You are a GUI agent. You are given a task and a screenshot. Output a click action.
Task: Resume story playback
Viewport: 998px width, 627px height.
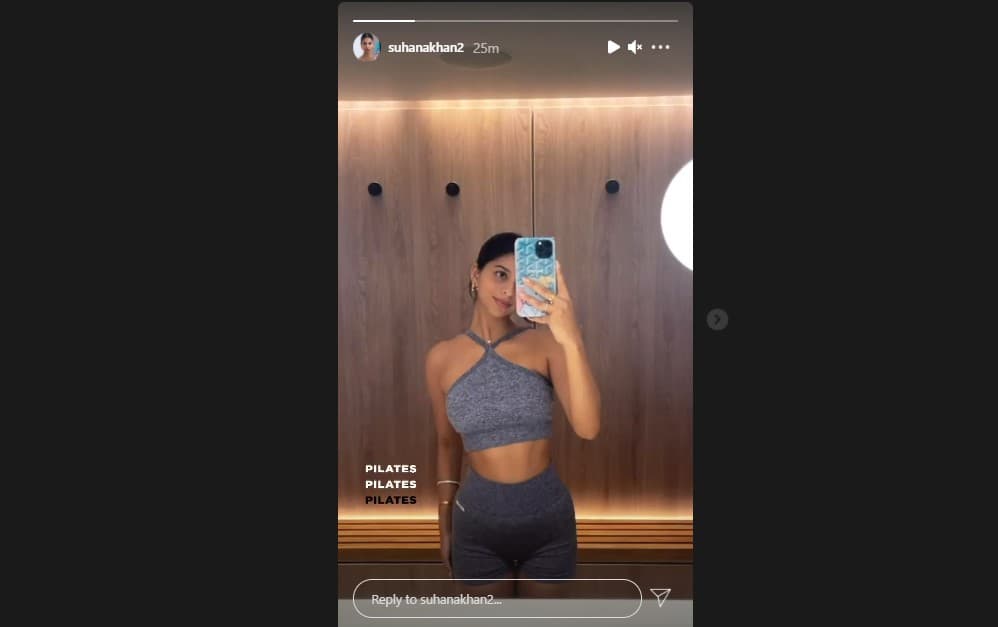click(x=613, y=47)
